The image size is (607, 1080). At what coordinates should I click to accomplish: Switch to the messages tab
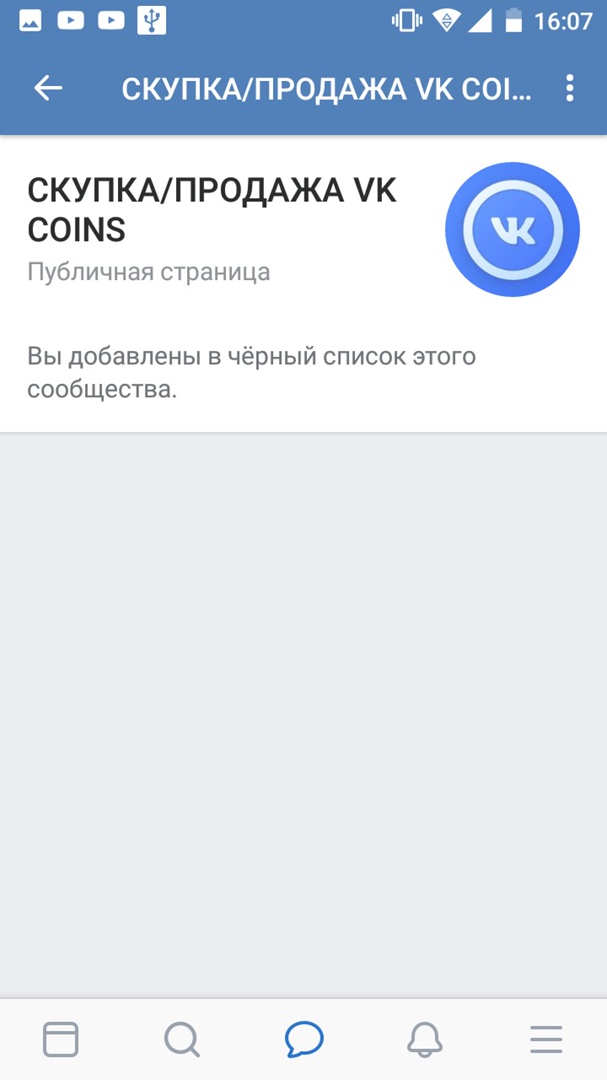tap(304, 1040)
